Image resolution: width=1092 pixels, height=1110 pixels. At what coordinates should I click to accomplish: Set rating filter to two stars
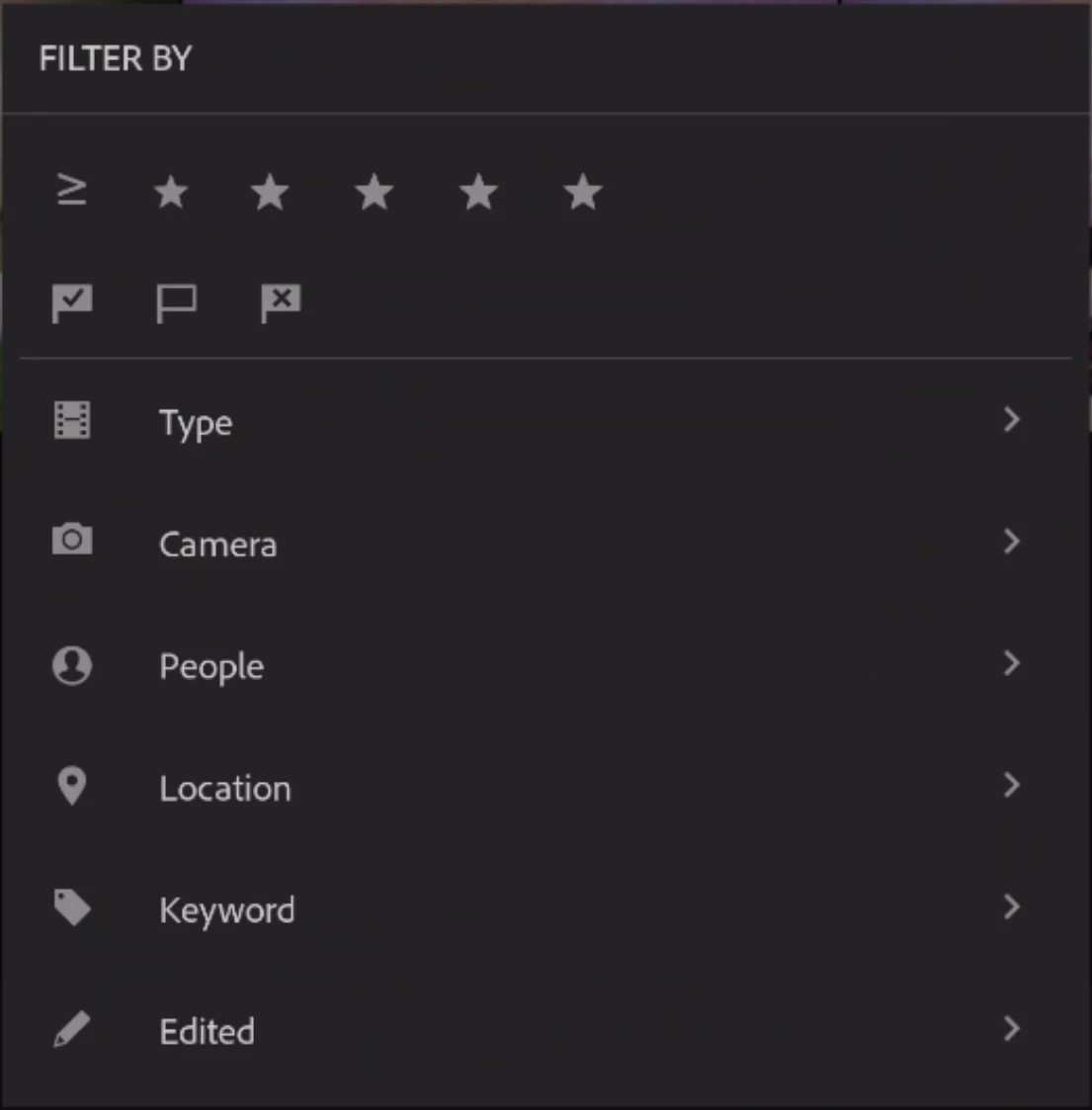point(270,192)
